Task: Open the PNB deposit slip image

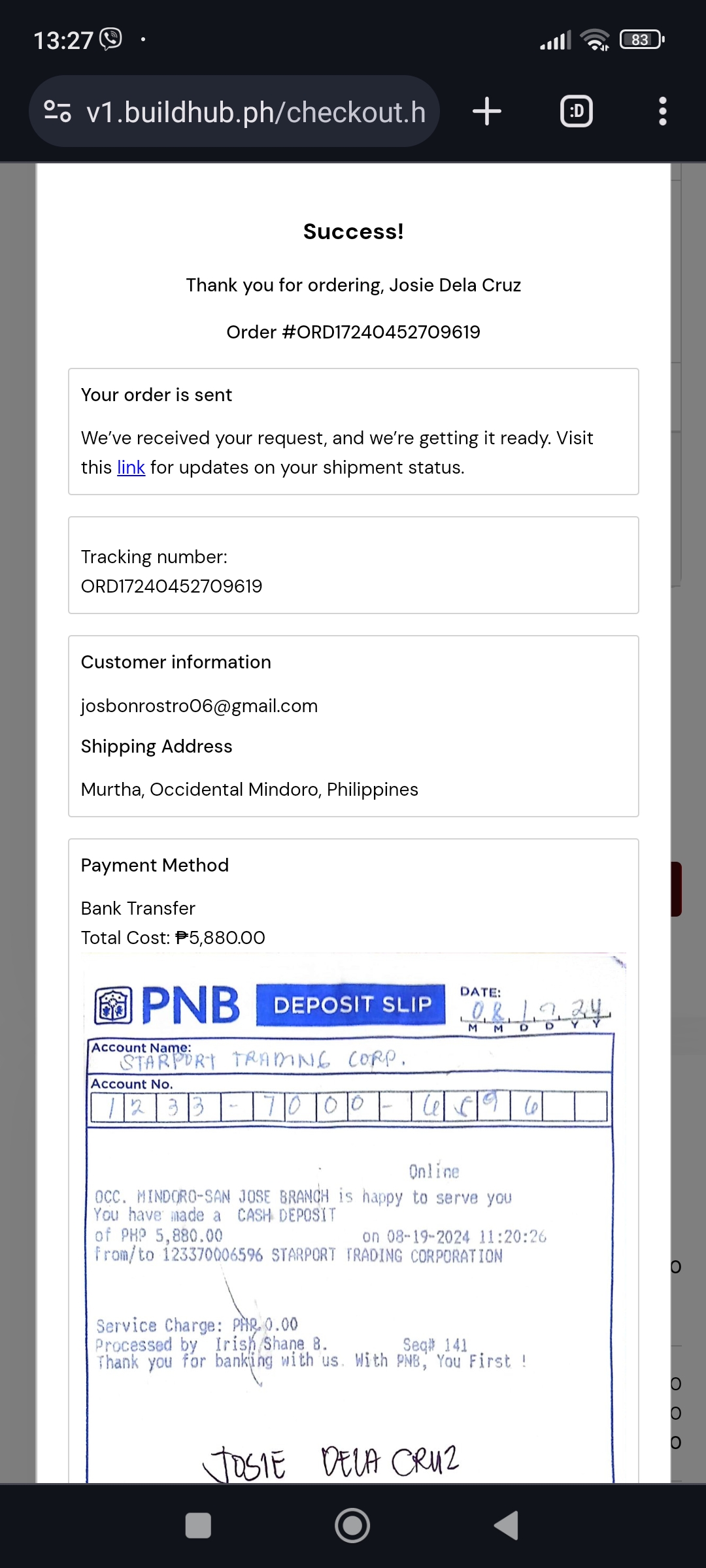Action: click(353, 1215)
